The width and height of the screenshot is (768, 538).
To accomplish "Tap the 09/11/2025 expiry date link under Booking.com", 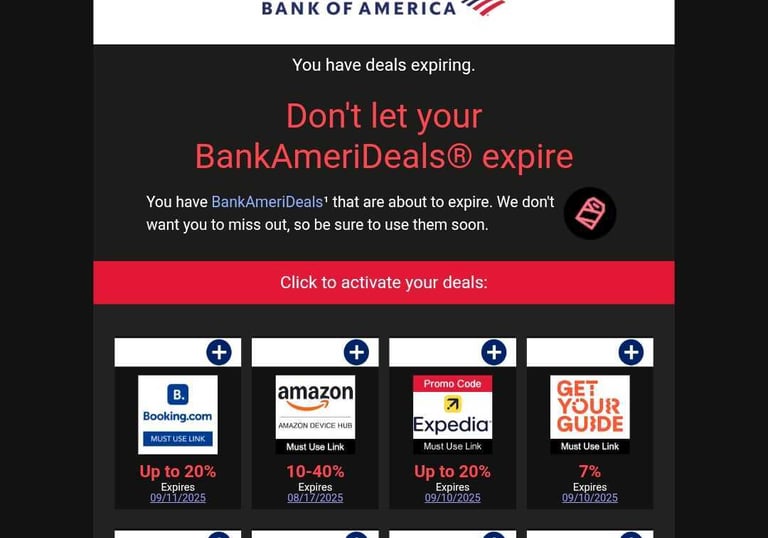I will click(x=178, y=498).
